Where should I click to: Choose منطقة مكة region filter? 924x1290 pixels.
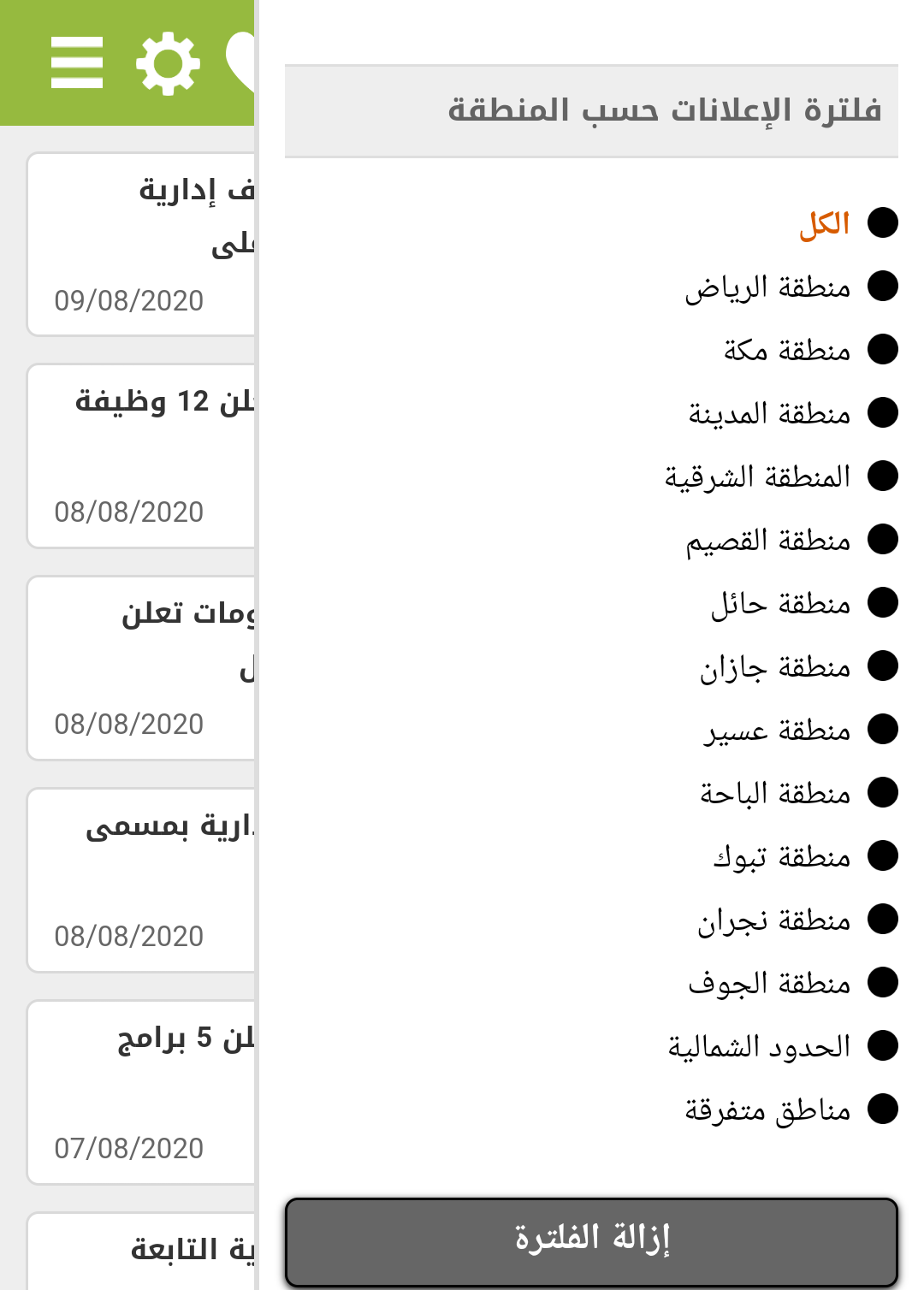click(787, 350)
